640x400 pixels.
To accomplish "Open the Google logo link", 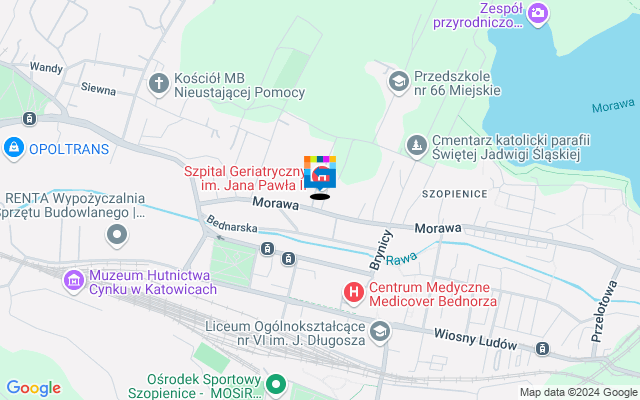I will (x=33, y=388).
